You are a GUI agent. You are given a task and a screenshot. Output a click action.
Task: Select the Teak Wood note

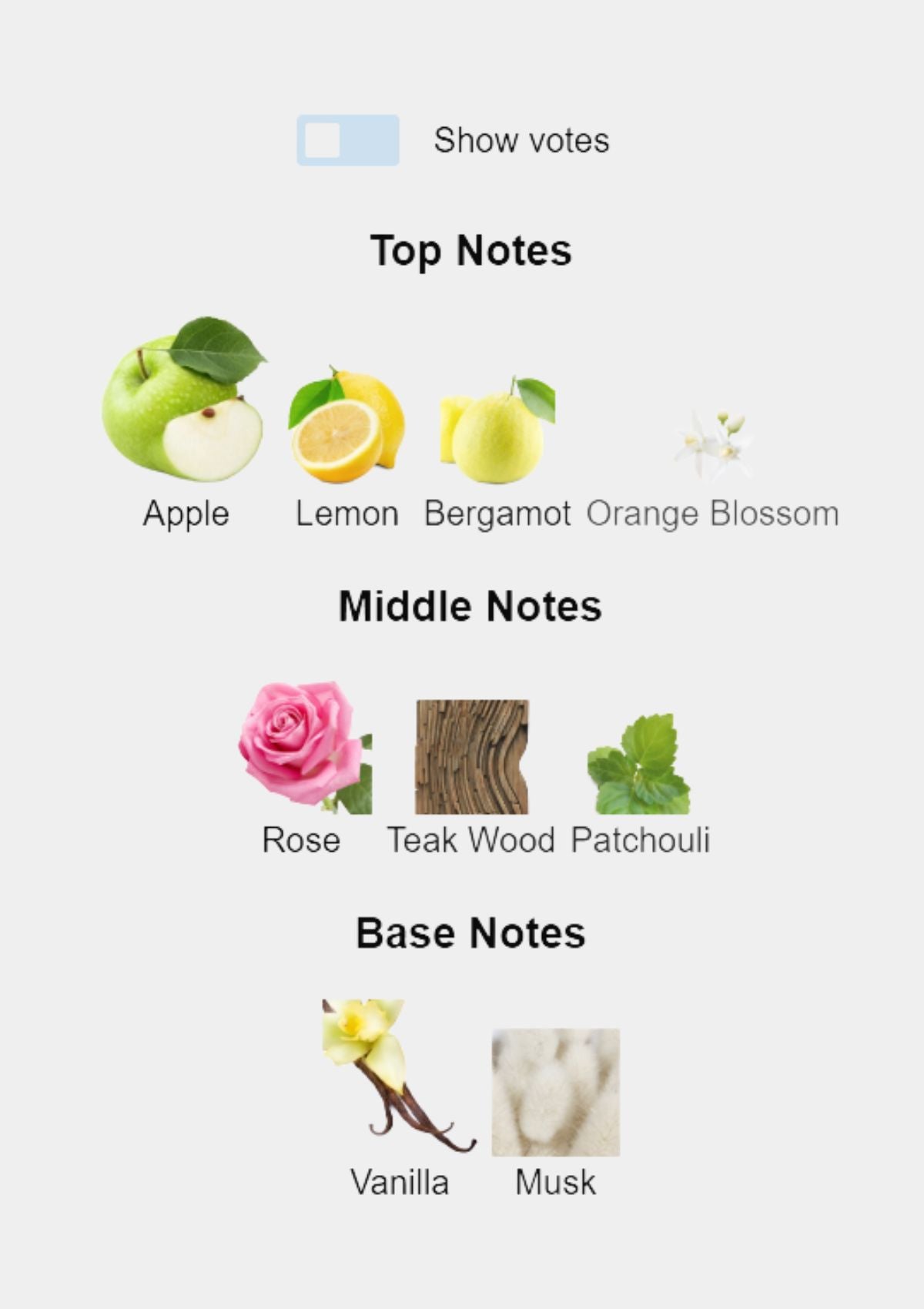coord(471,758)
